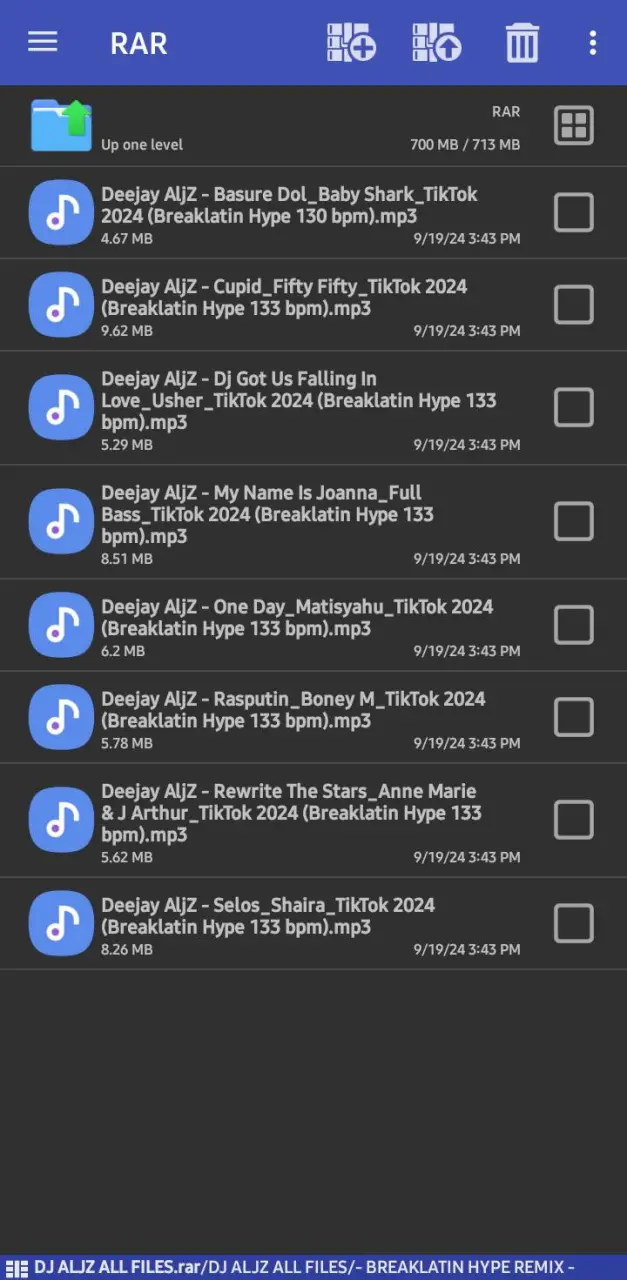The image size is (627, 1280).
Task: Select the Rewrite The Stars checkbox
Action: click(x=574, y=820)
